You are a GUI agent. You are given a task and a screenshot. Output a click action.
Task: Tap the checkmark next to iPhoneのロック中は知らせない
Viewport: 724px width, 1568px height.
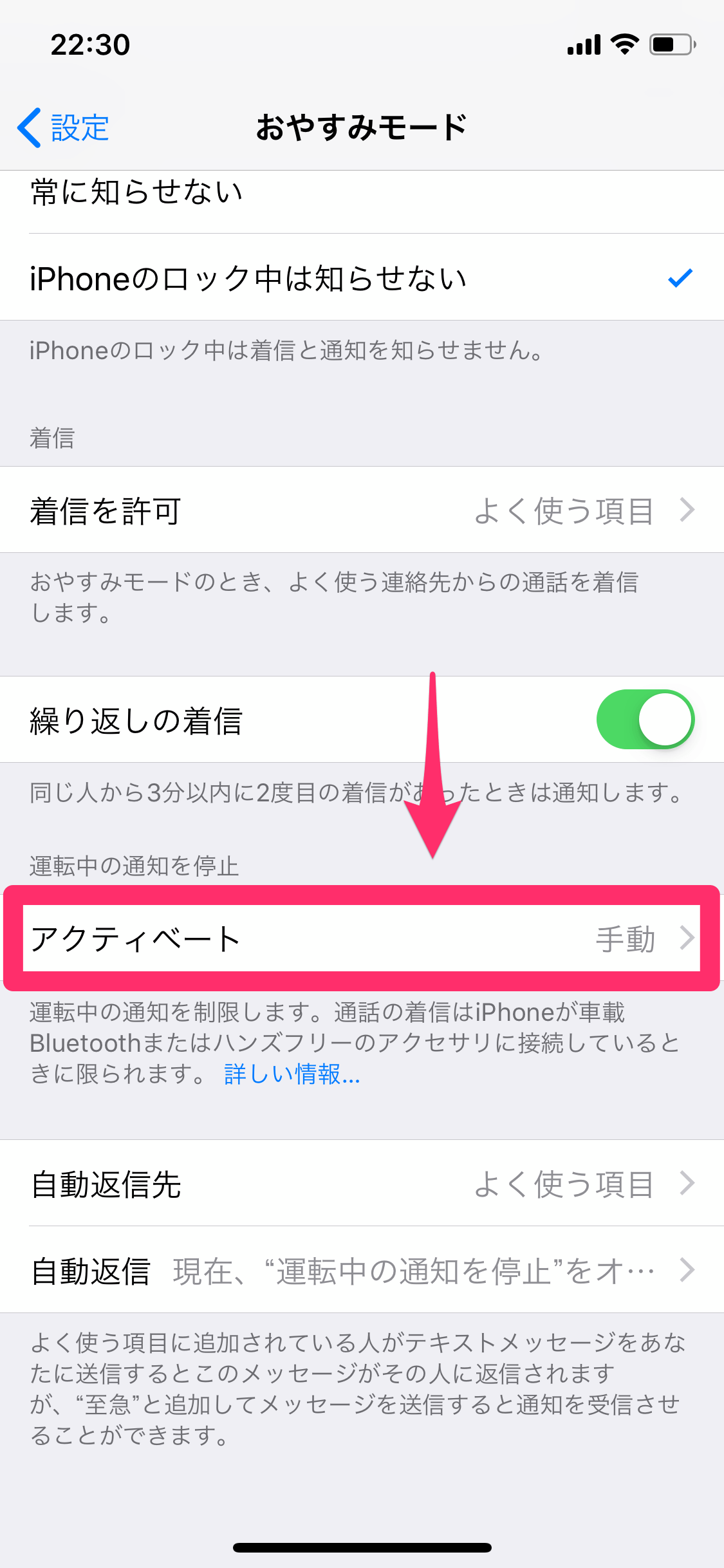click(x=680, y=278)
